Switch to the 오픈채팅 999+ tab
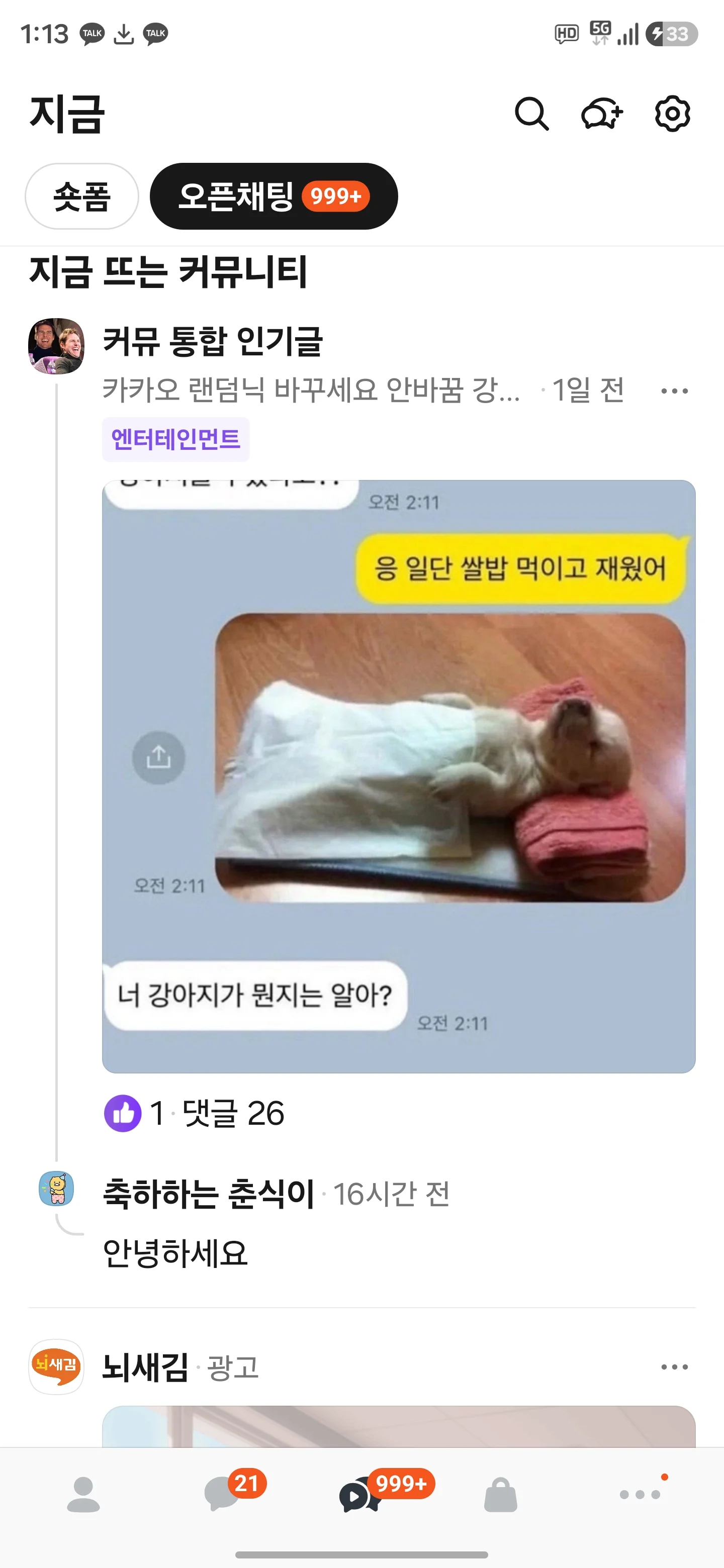The image size is (724, 1568). [x=273, y=196]
